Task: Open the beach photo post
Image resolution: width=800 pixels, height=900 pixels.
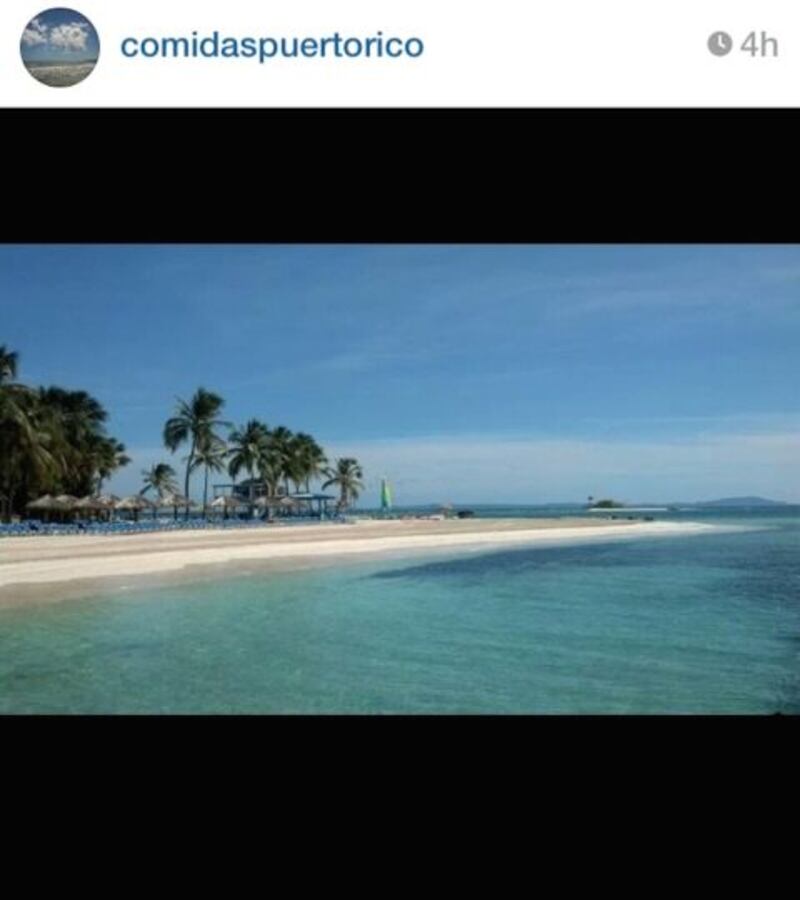Action: click(400, 480)
